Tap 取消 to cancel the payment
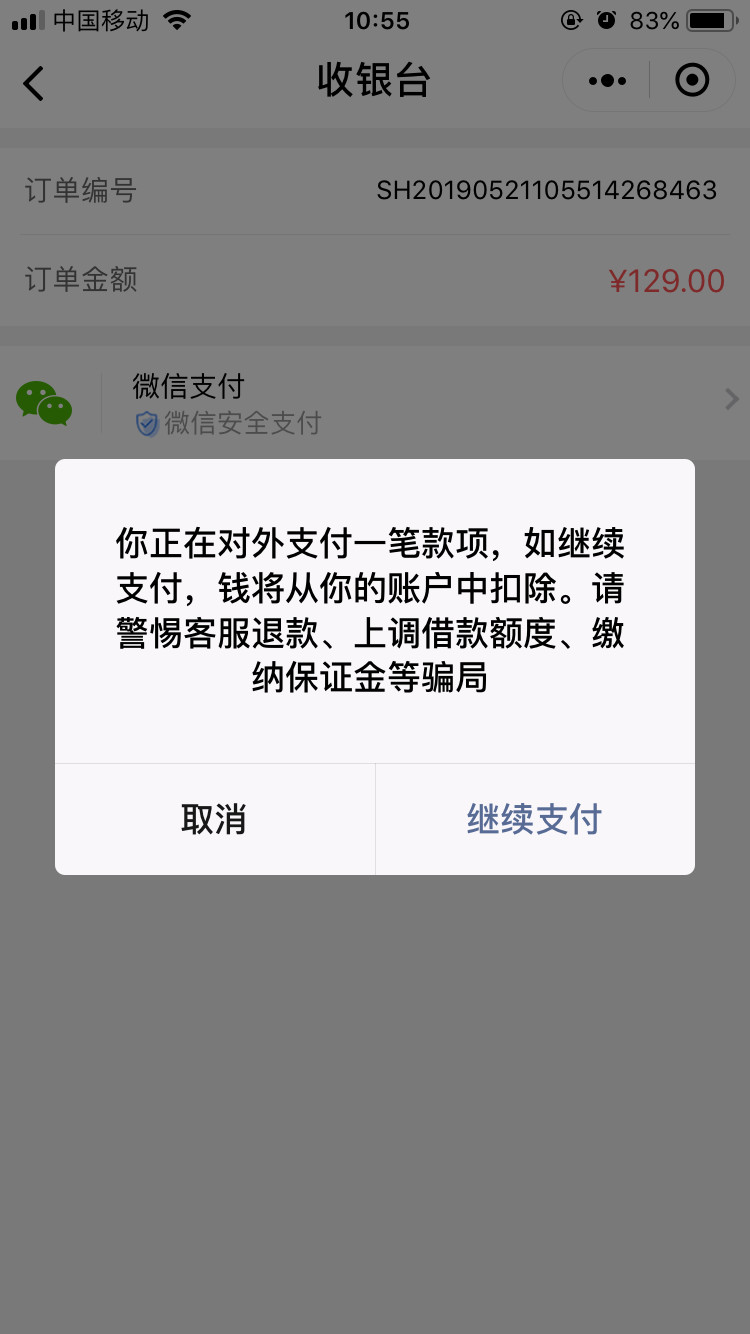Screen dimensions: 750x1334 (x=214, y=819)
